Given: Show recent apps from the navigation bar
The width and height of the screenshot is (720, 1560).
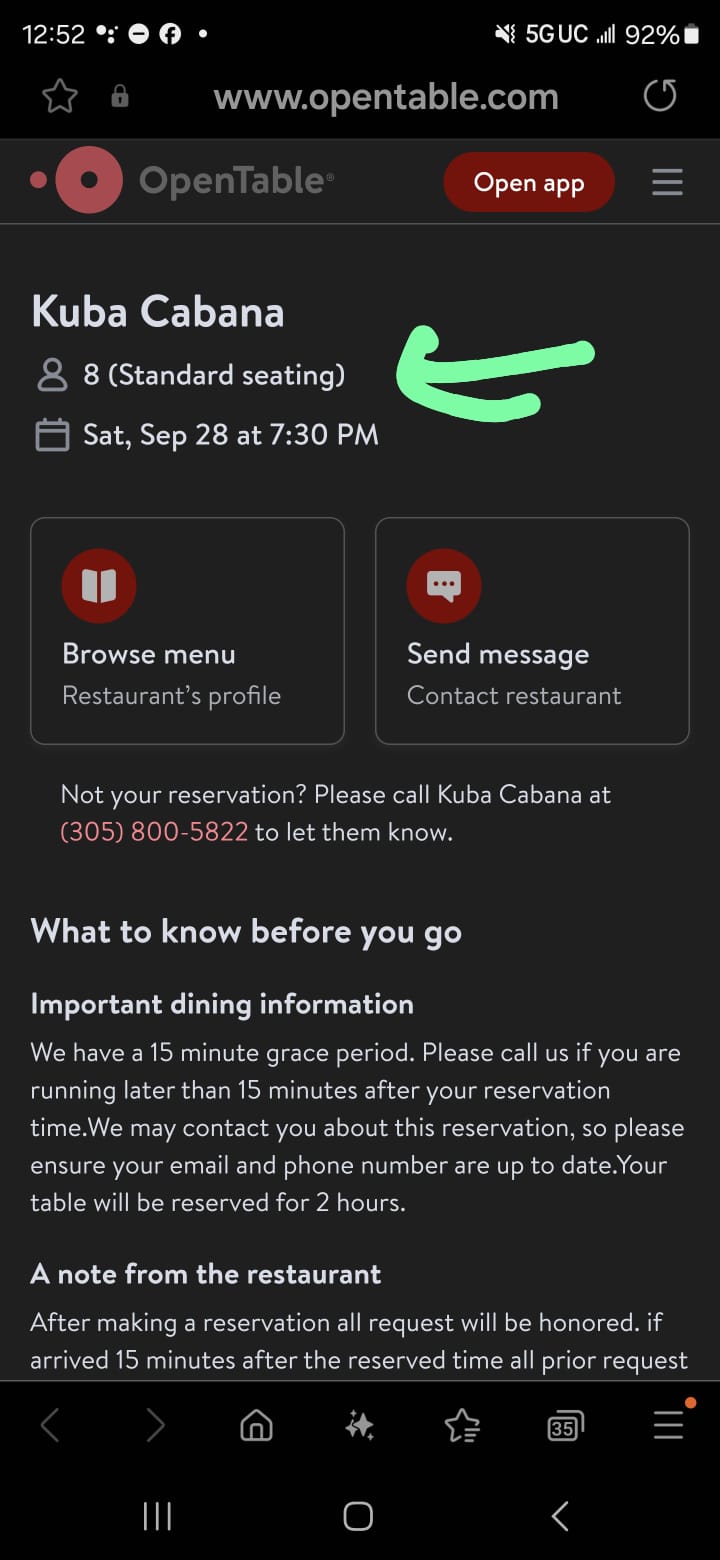Looking at the screenshot, I should pyautogui.click(x=157, y=1516).
